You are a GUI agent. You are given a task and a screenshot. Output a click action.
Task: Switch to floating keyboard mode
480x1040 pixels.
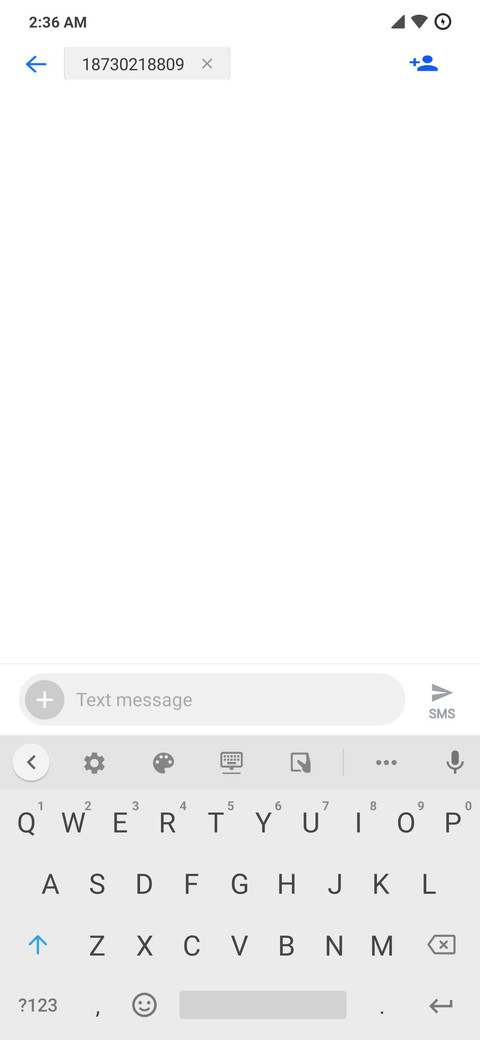coord(231,763)
